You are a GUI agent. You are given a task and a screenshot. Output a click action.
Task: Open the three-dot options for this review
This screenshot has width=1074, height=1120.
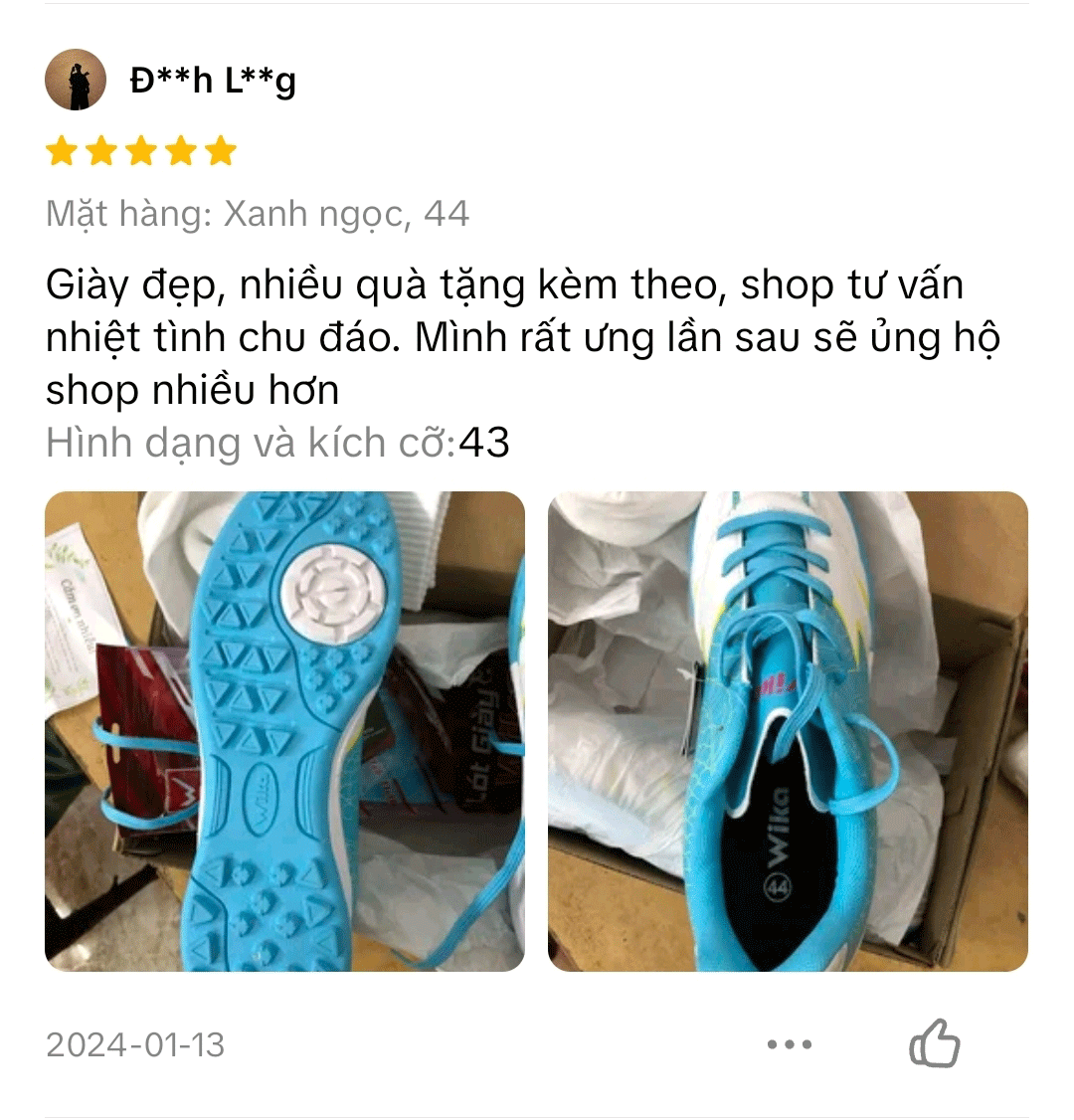tap(790, 1044)
